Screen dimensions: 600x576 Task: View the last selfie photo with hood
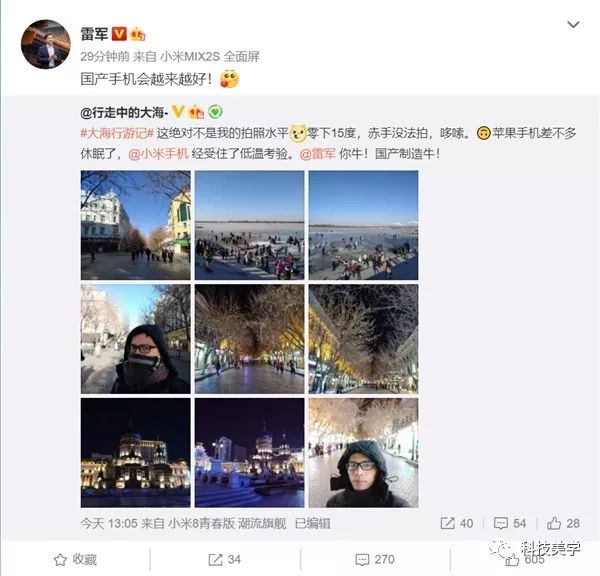coord(363,452)
